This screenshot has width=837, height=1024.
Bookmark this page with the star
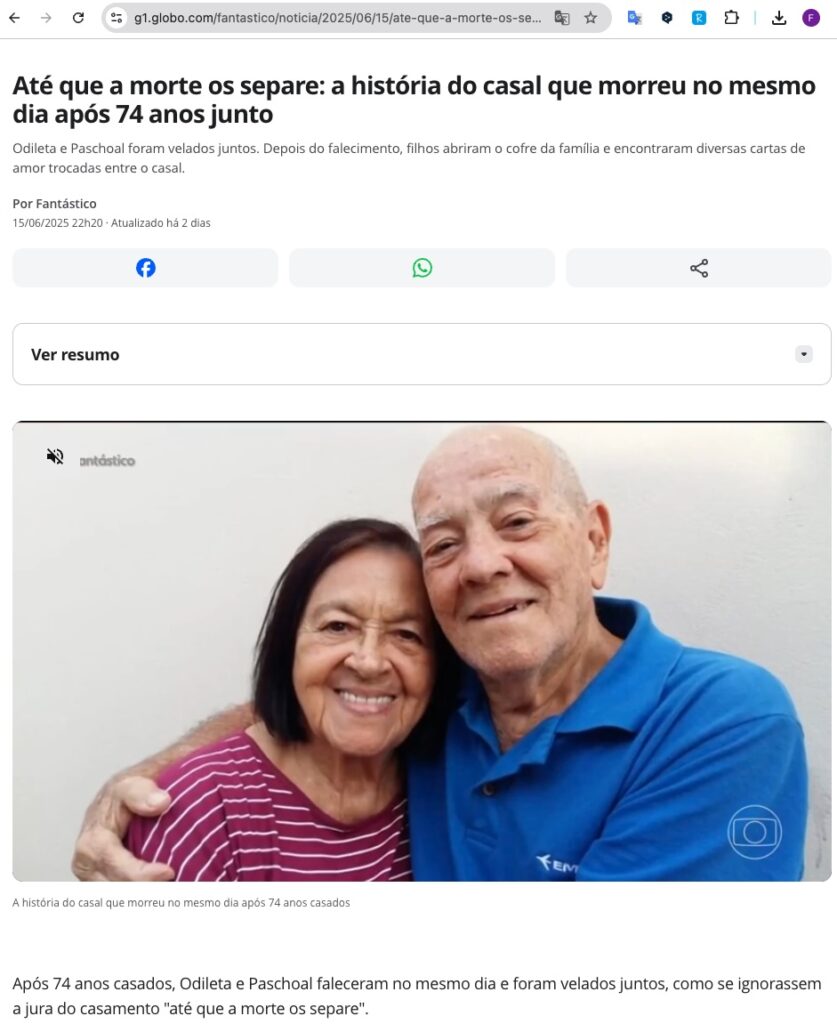(591, 18)
